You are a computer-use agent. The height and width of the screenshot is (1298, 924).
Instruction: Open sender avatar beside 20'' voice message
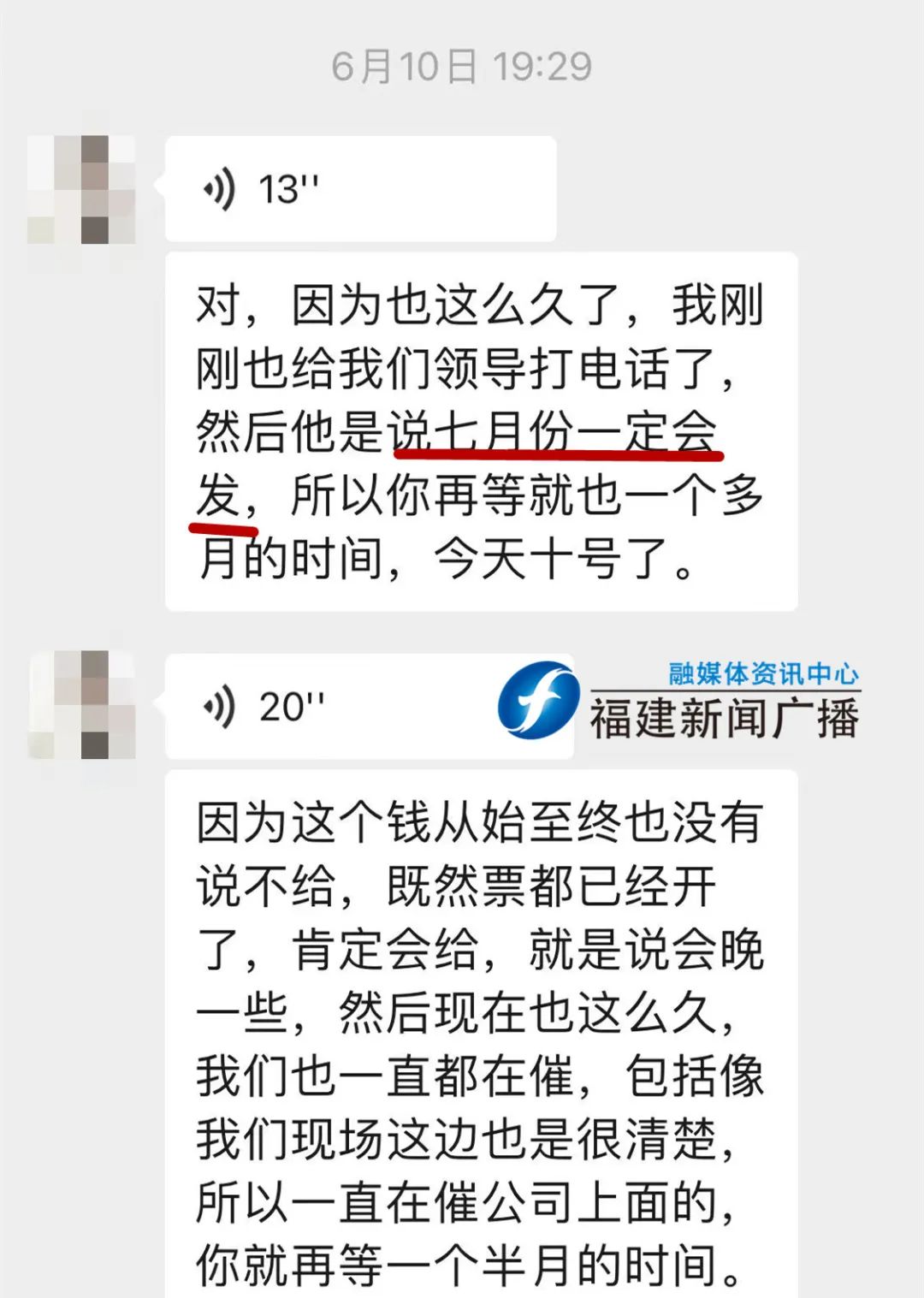81,705
